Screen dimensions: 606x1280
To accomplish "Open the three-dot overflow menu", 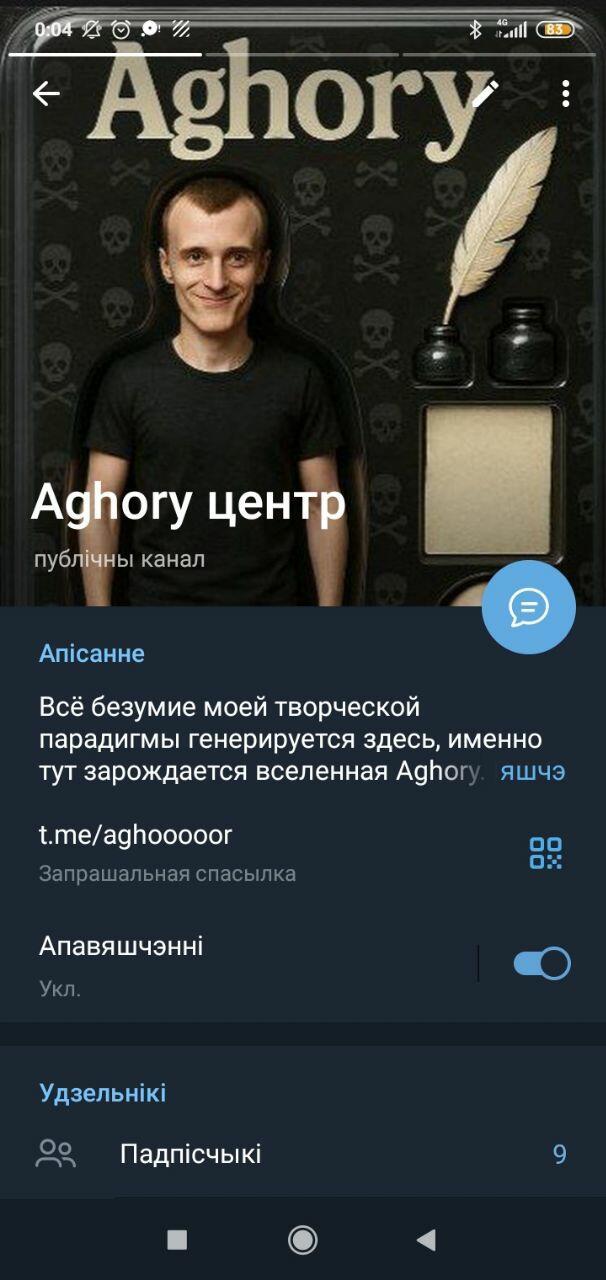I will (566, 94).
